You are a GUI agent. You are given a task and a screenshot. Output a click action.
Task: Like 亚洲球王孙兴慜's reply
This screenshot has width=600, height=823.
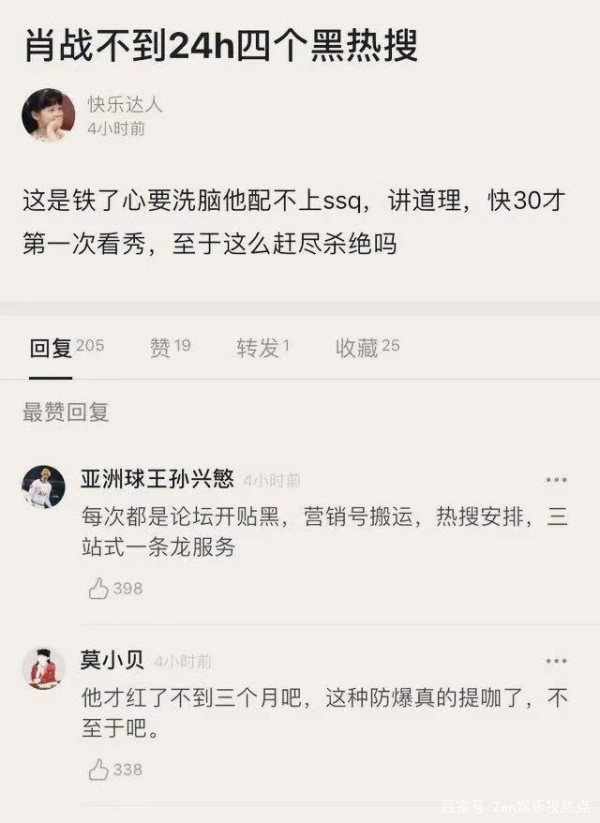coord(99,589)
